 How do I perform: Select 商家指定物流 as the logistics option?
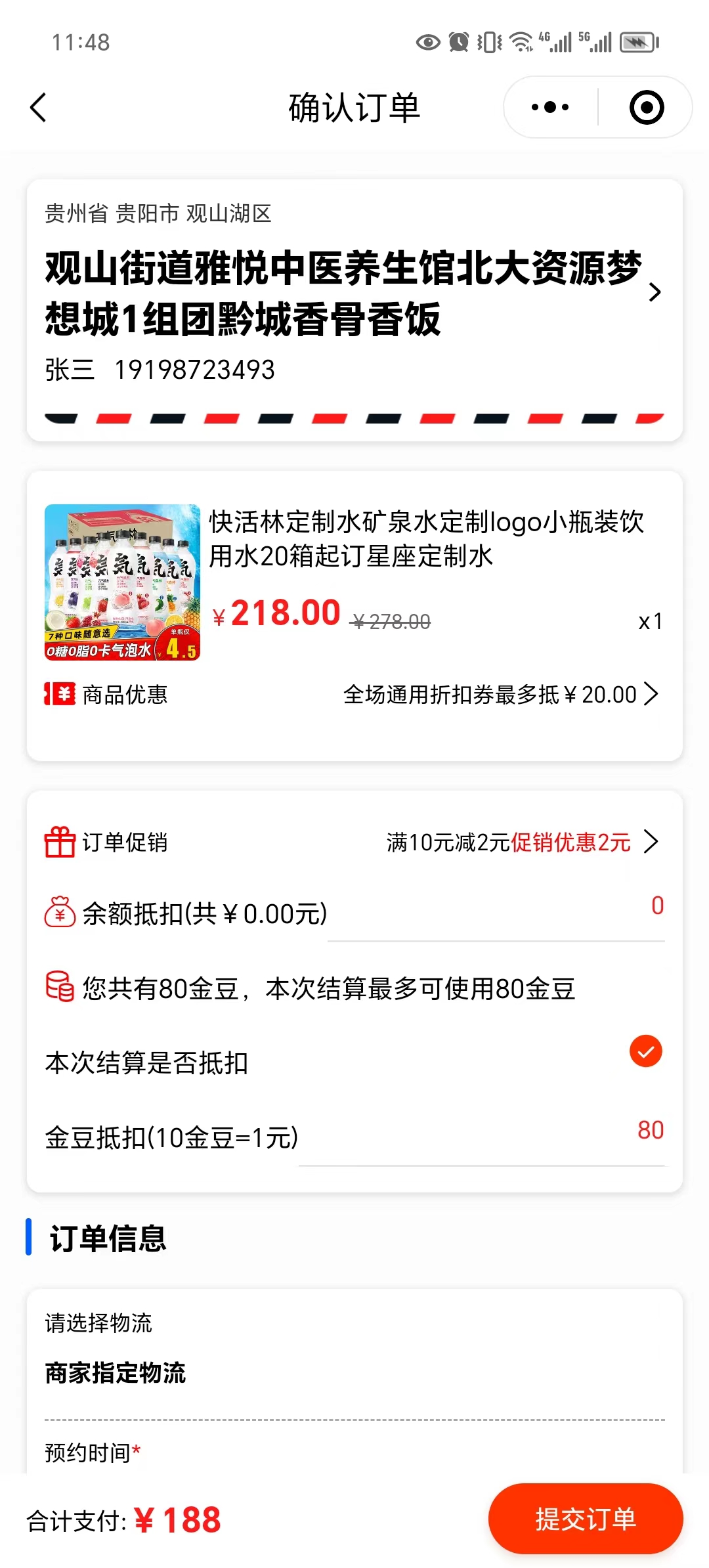(115, 1371)
